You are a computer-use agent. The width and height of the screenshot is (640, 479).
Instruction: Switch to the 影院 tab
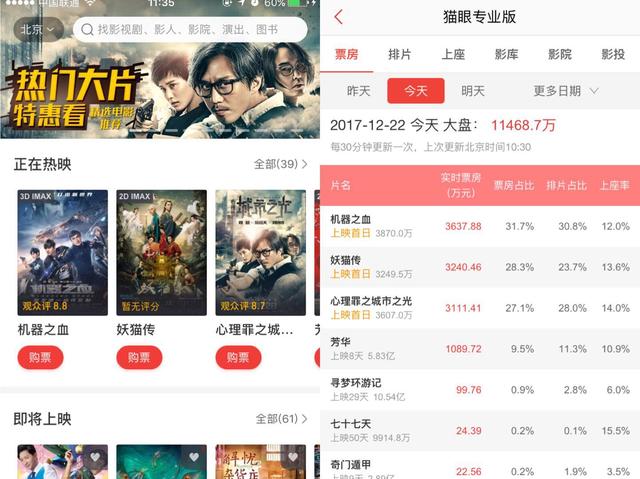(560, 54)
